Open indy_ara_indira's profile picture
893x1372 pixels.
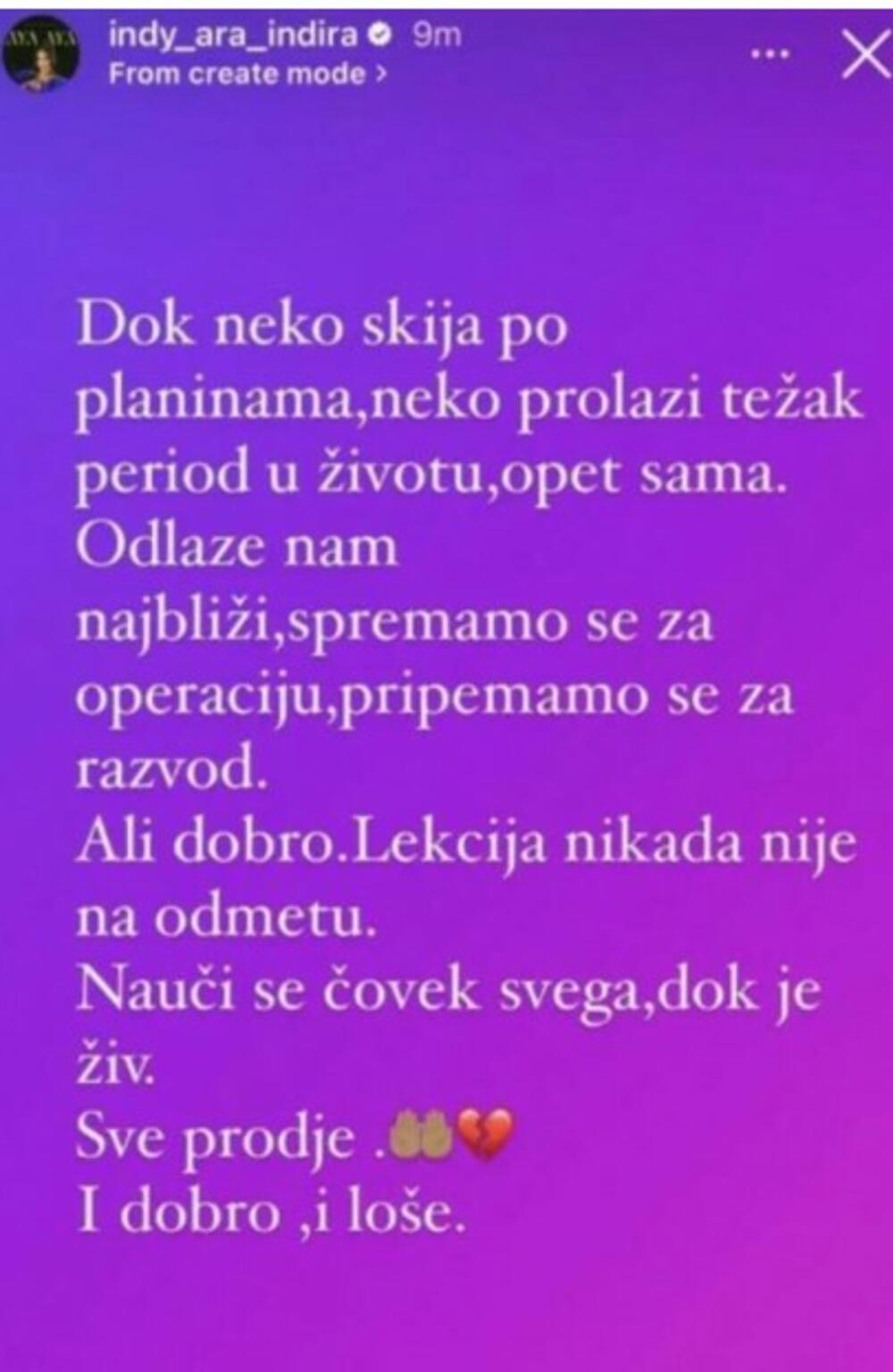pos(41,54)
